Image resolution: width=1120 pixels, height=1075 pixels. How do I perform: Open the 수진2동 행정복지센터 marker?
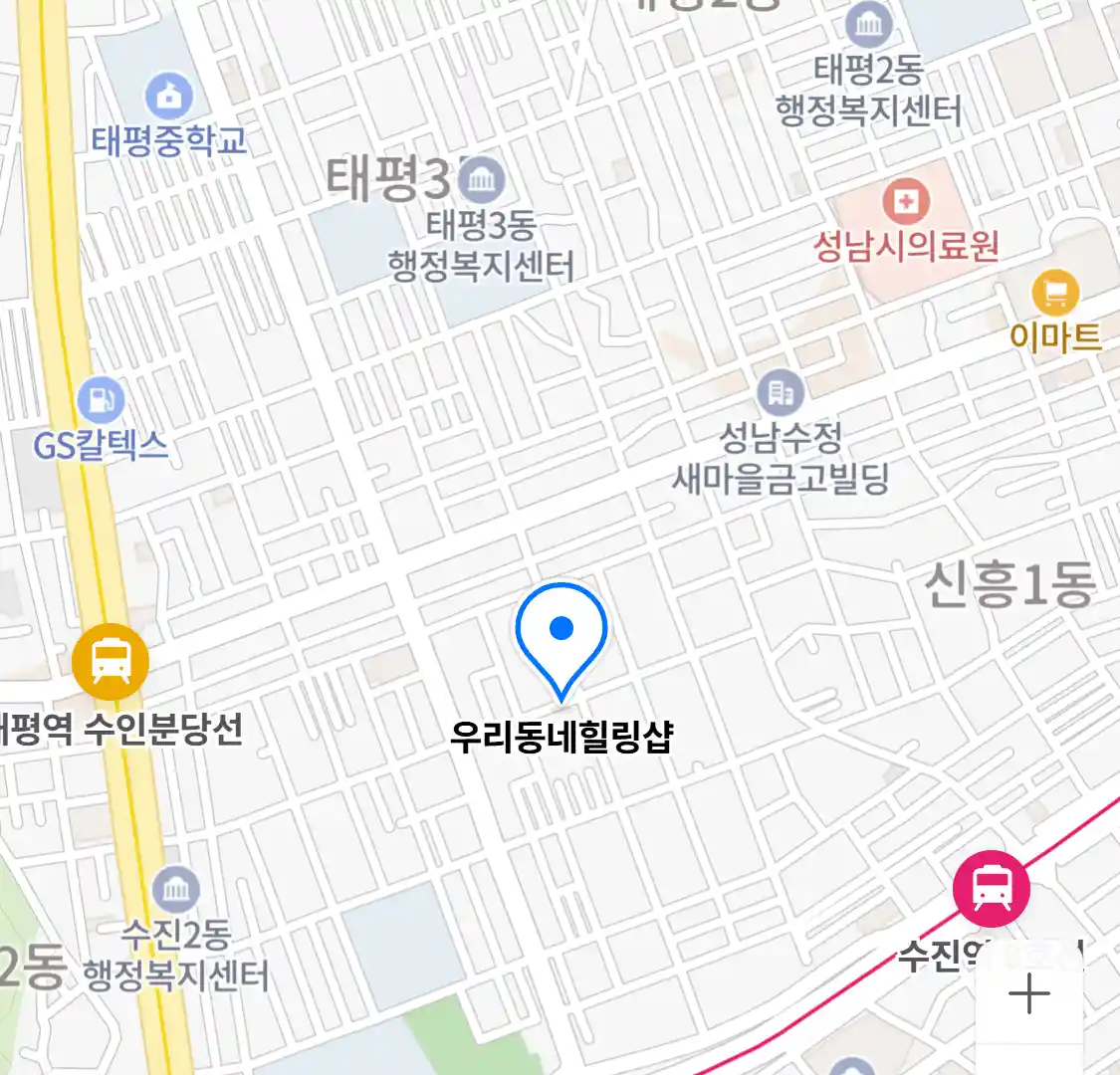pyautogui.click(x=176, y=890)
